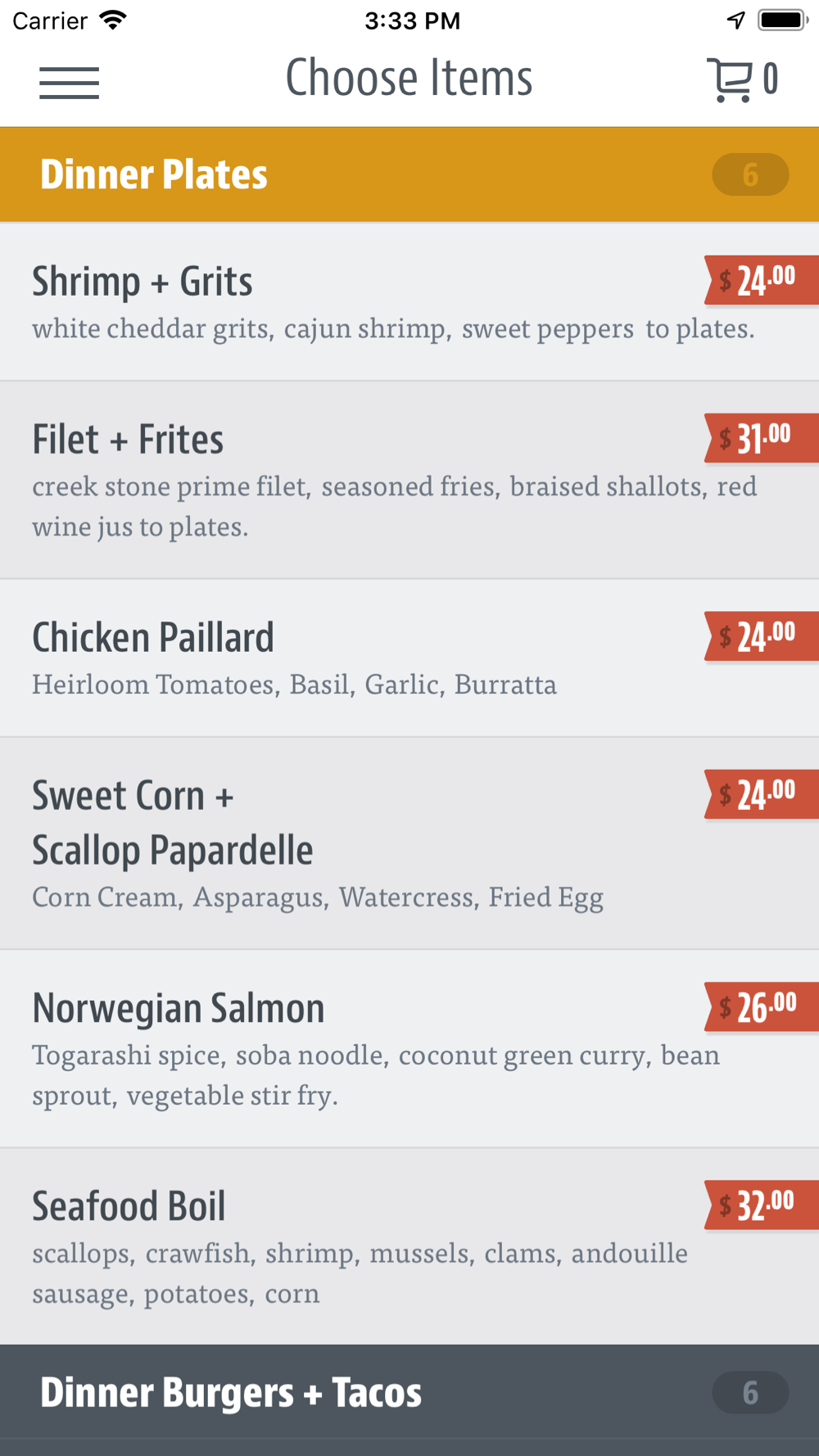819x1456 pixels.
Task: Open the hamburger menu
Action: pyautogui.click(x=69, y=83)
